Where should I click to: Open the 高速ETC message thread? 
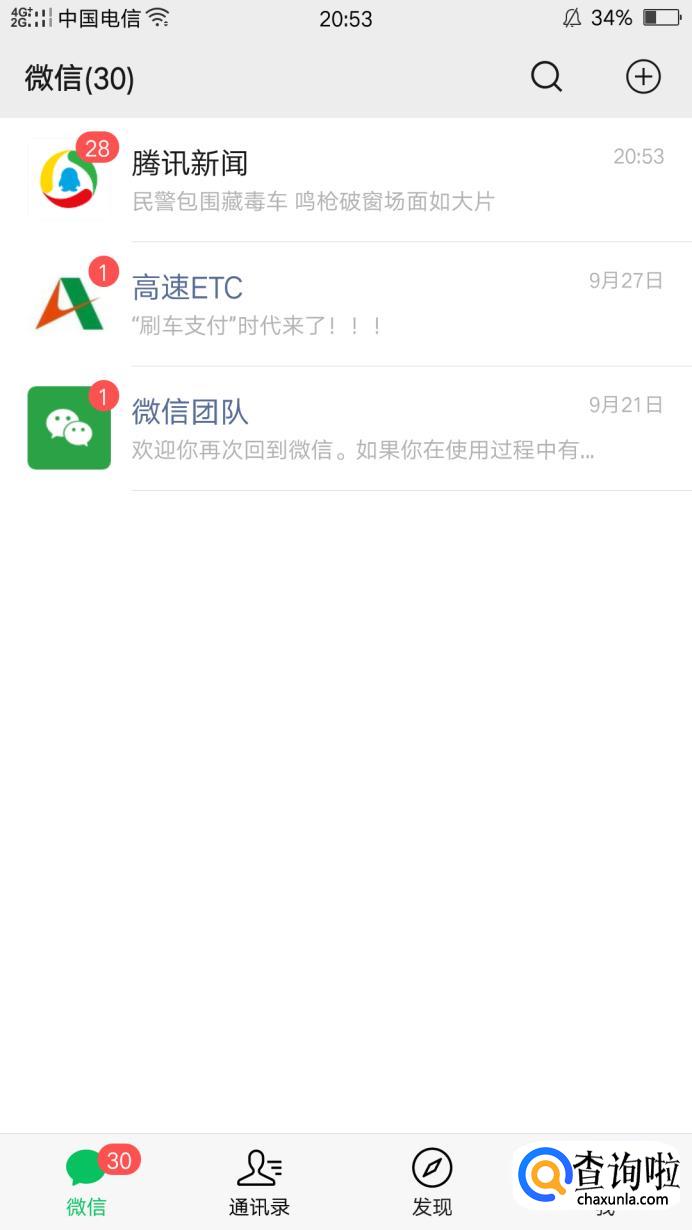346,304
